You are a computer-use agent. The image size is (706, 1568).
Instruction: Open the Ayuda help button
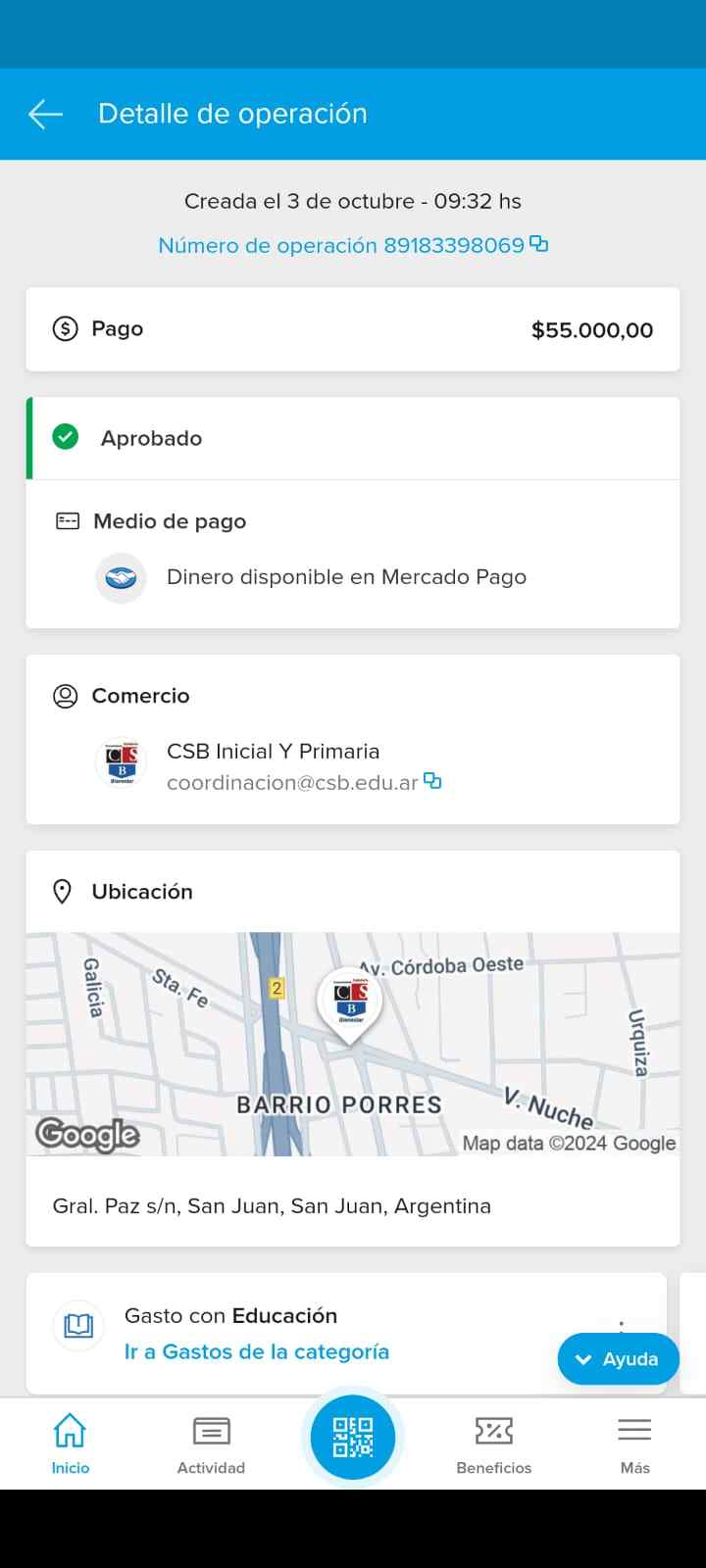point(618,1359)
